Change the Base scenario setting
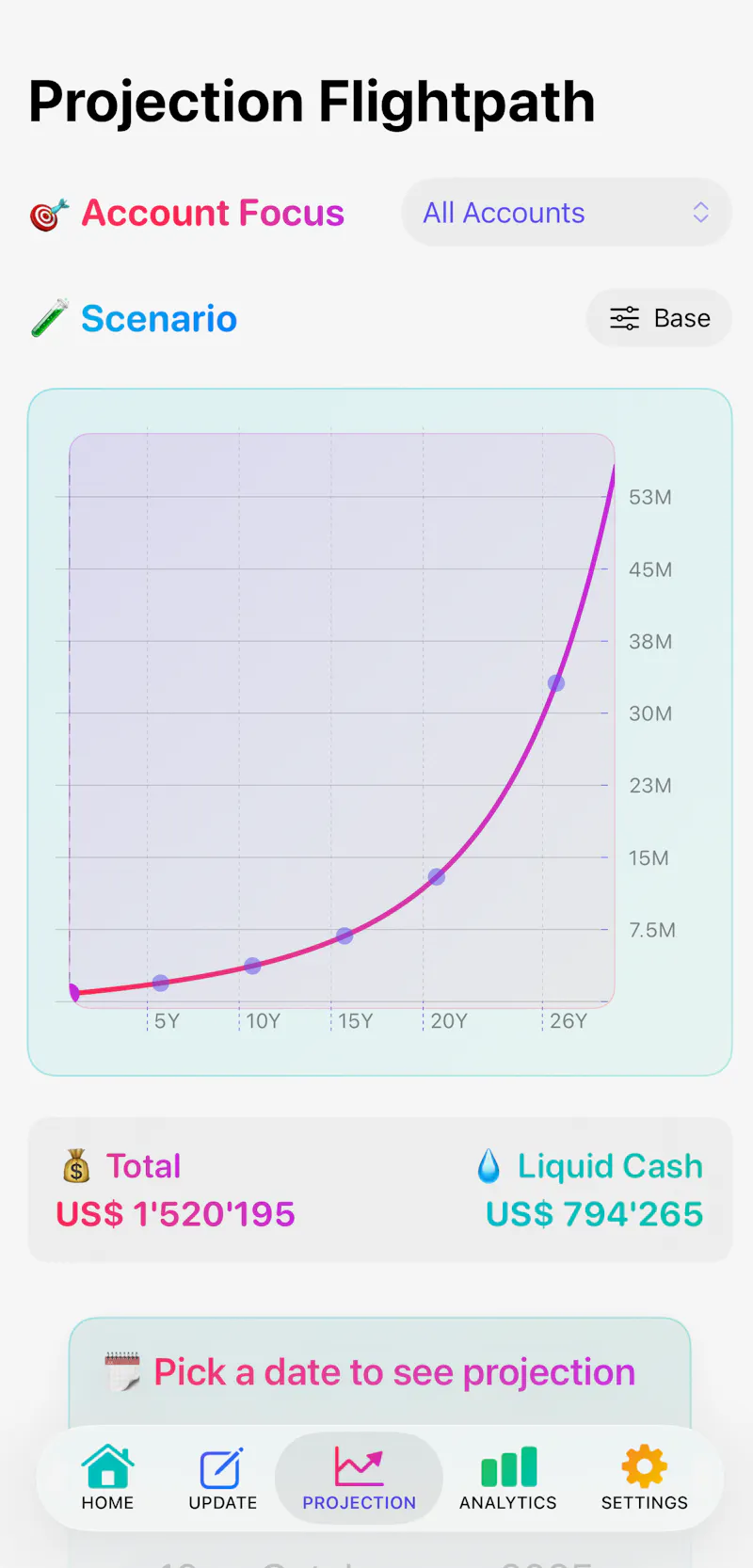The image size is (753, 1568). point(659,318)
